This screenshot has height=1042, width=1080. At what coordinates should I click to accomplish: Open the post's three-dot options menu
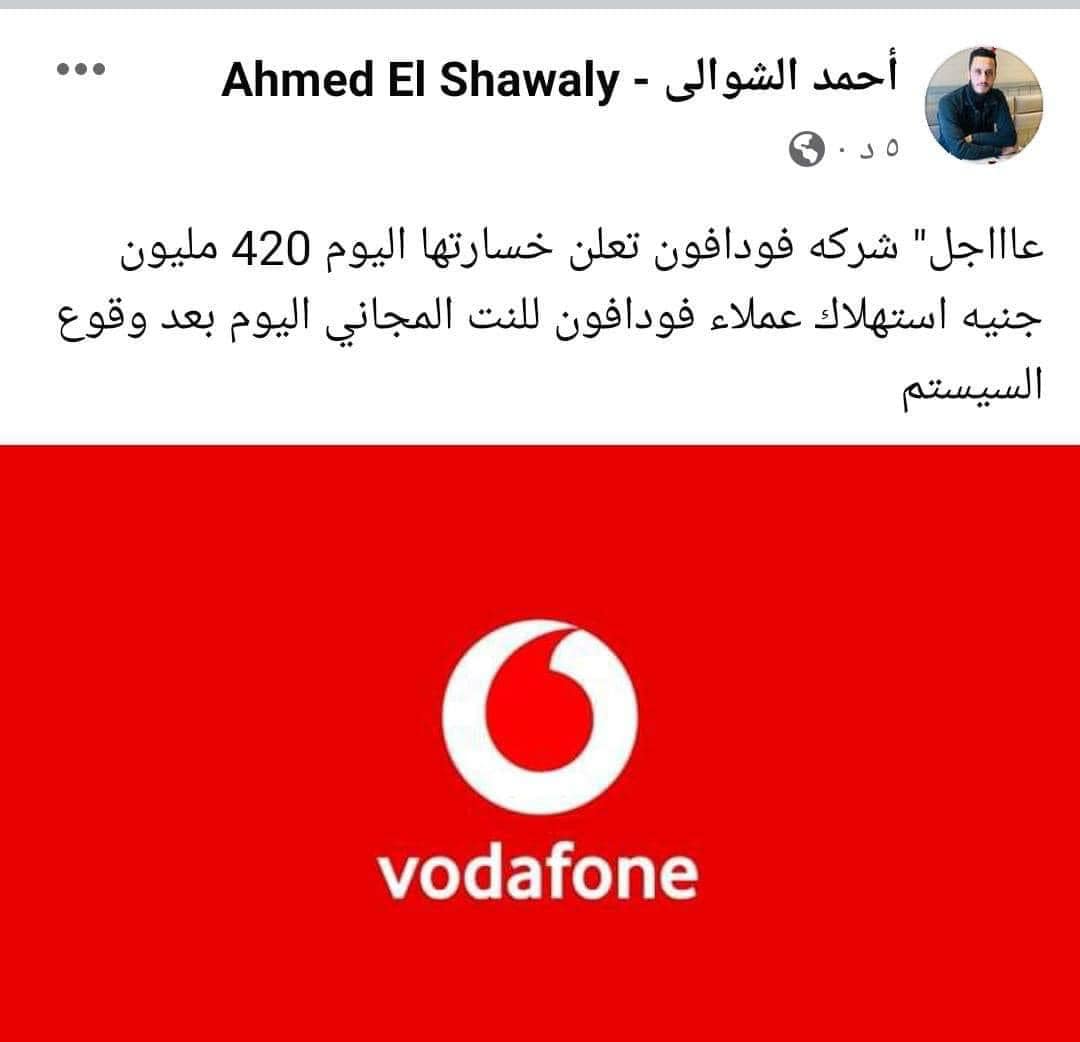tap(82, 70)
